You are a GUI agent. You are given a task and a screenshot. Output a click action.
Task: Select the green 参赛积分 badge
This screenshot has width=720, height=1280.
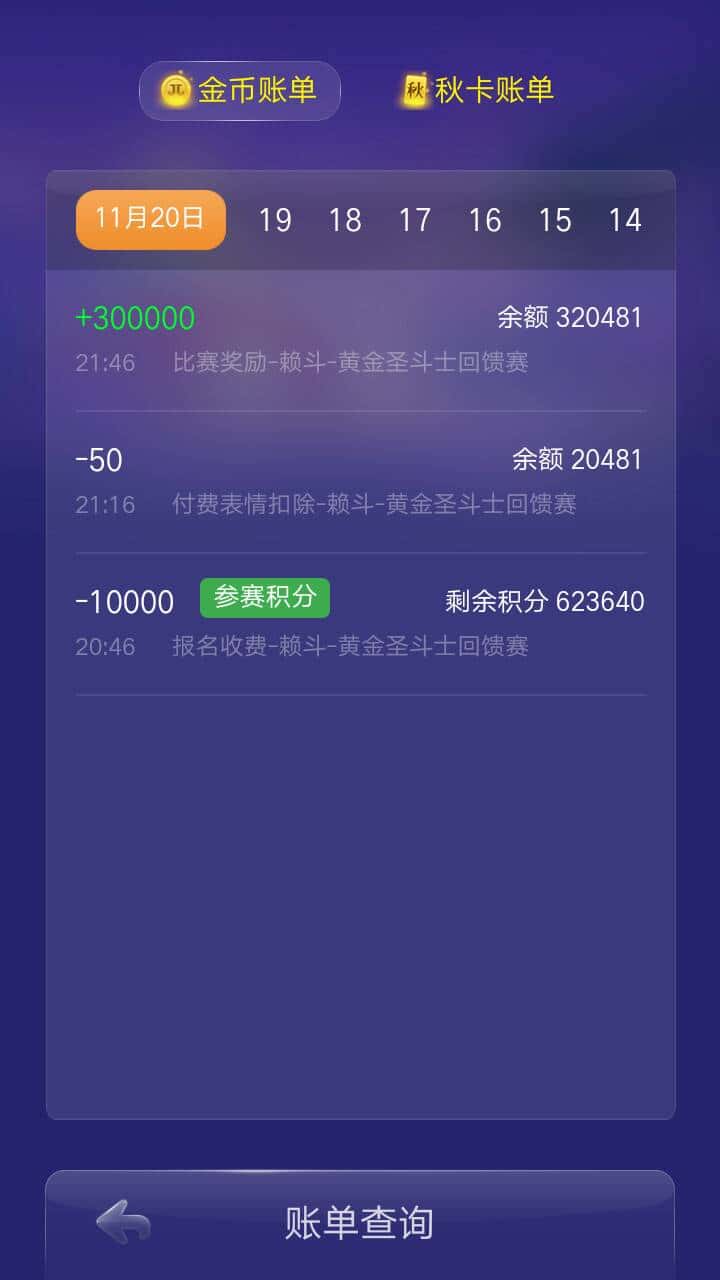click(264, 597)
